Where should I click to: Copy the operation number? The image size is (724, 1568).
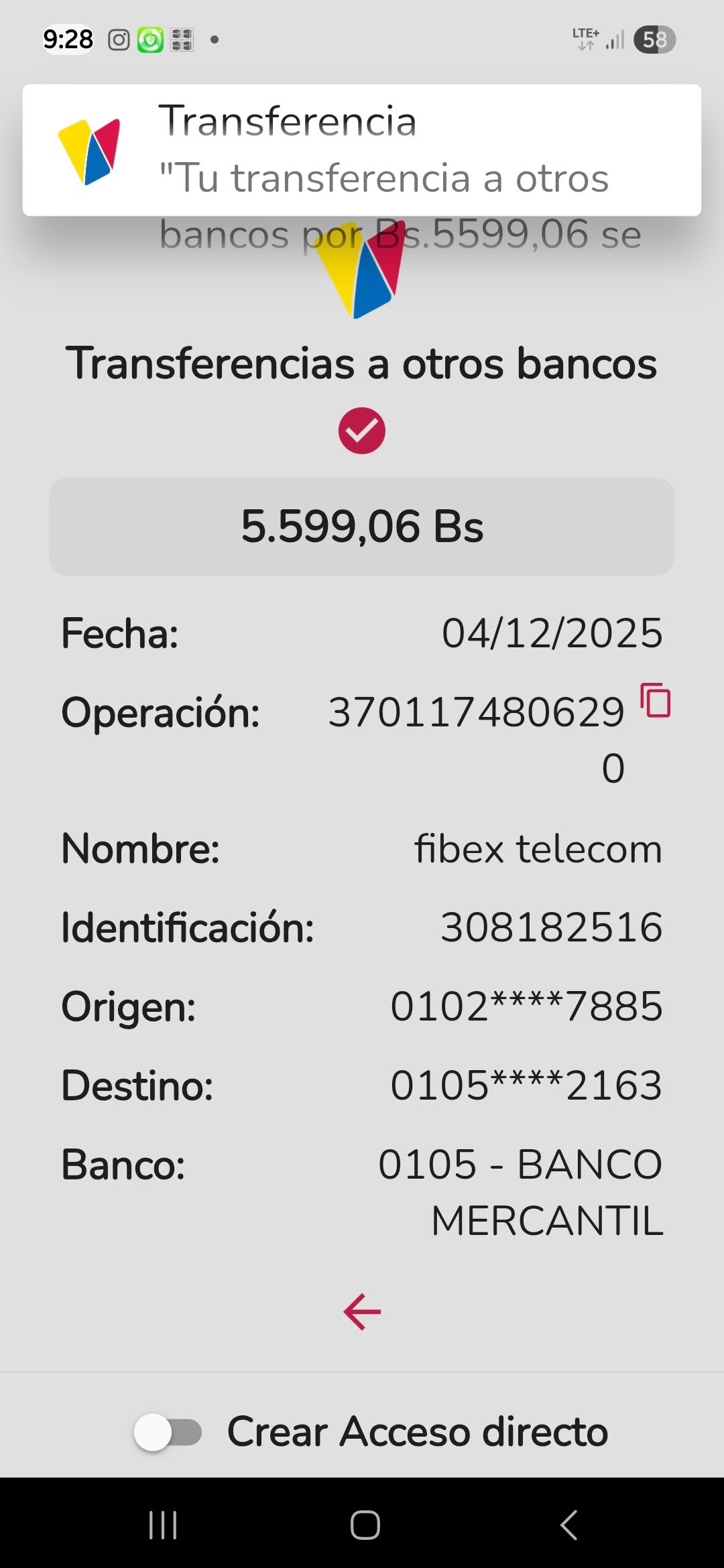click(656, 701)
